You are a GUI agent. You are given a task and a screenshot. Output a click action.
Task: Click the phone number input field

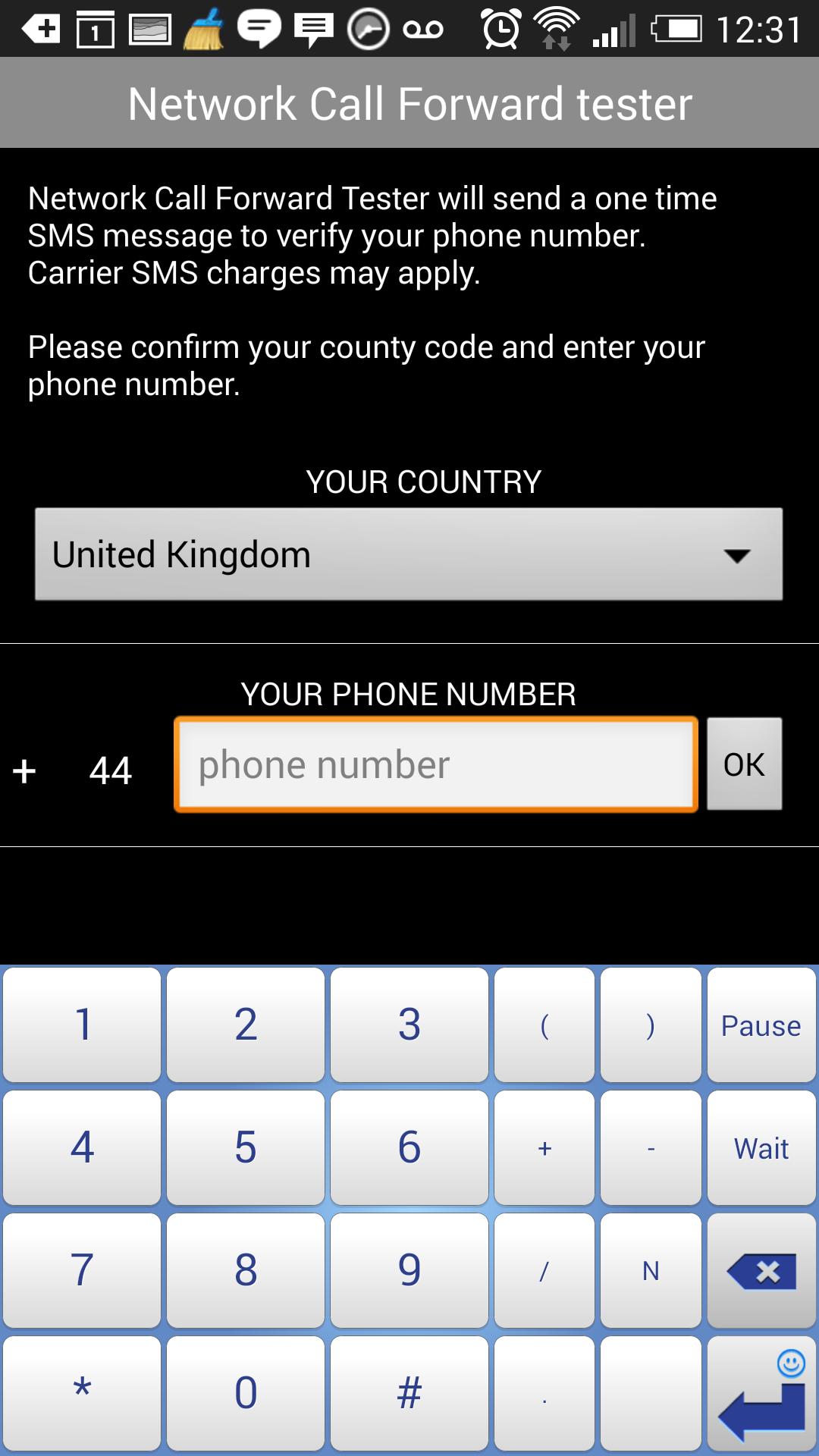[435, 764]
